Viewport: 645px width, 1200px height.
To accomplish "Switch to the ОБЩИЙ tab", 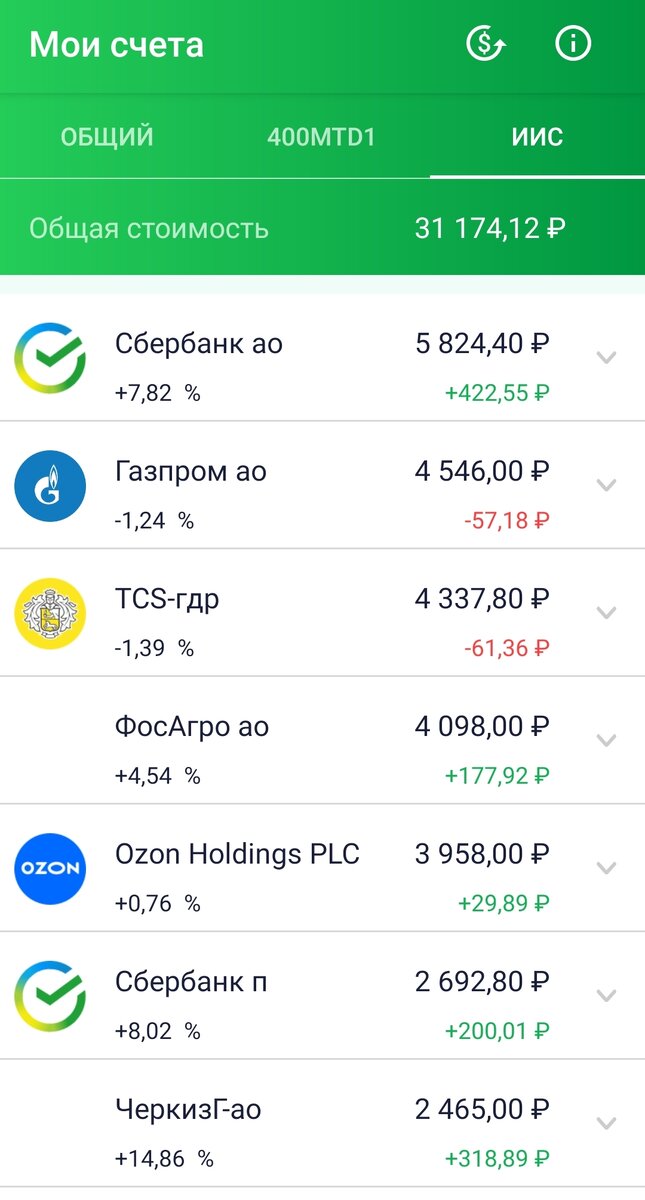I will coord(107,137).
